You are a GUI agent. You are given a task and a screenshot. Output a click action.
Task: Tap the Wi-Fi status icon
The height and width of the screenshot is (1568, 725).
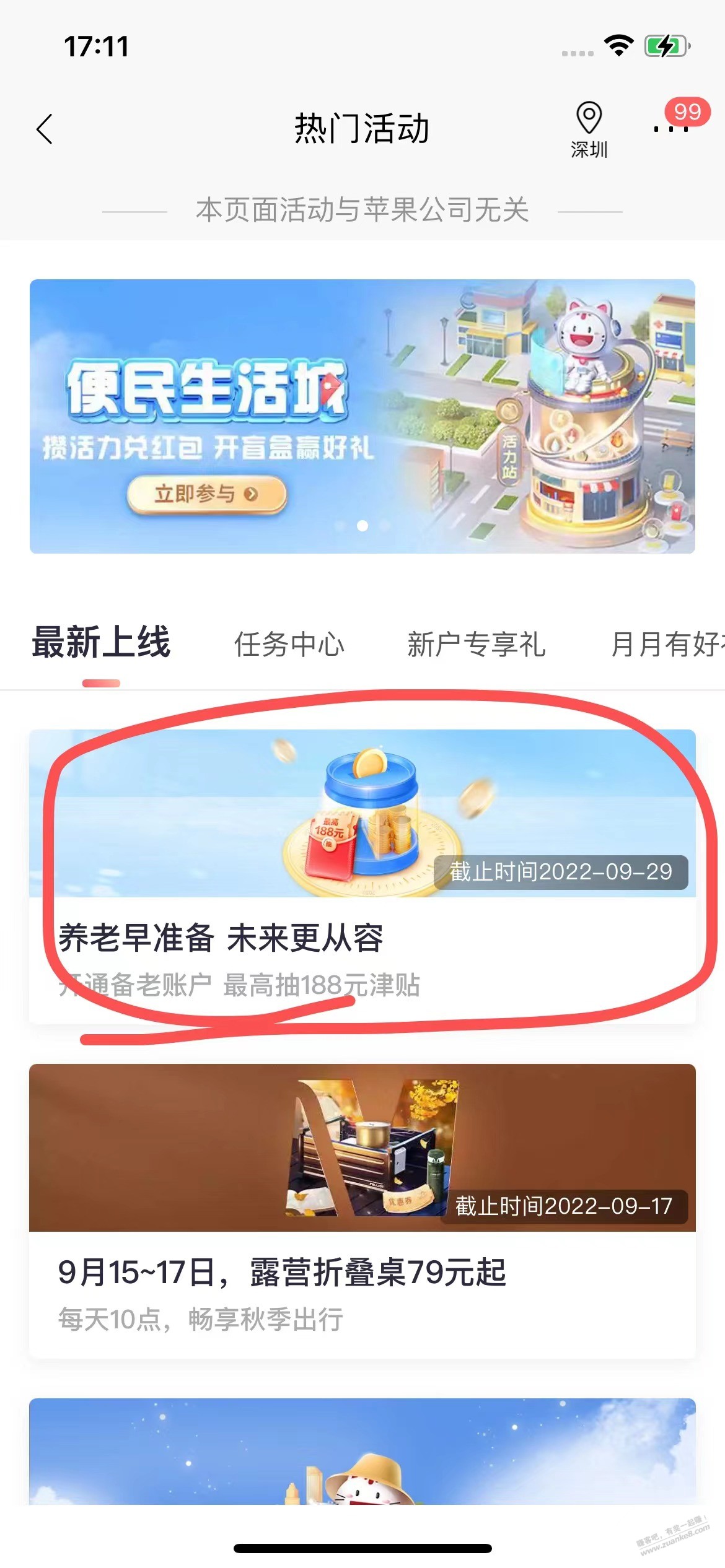coord(618,45)
